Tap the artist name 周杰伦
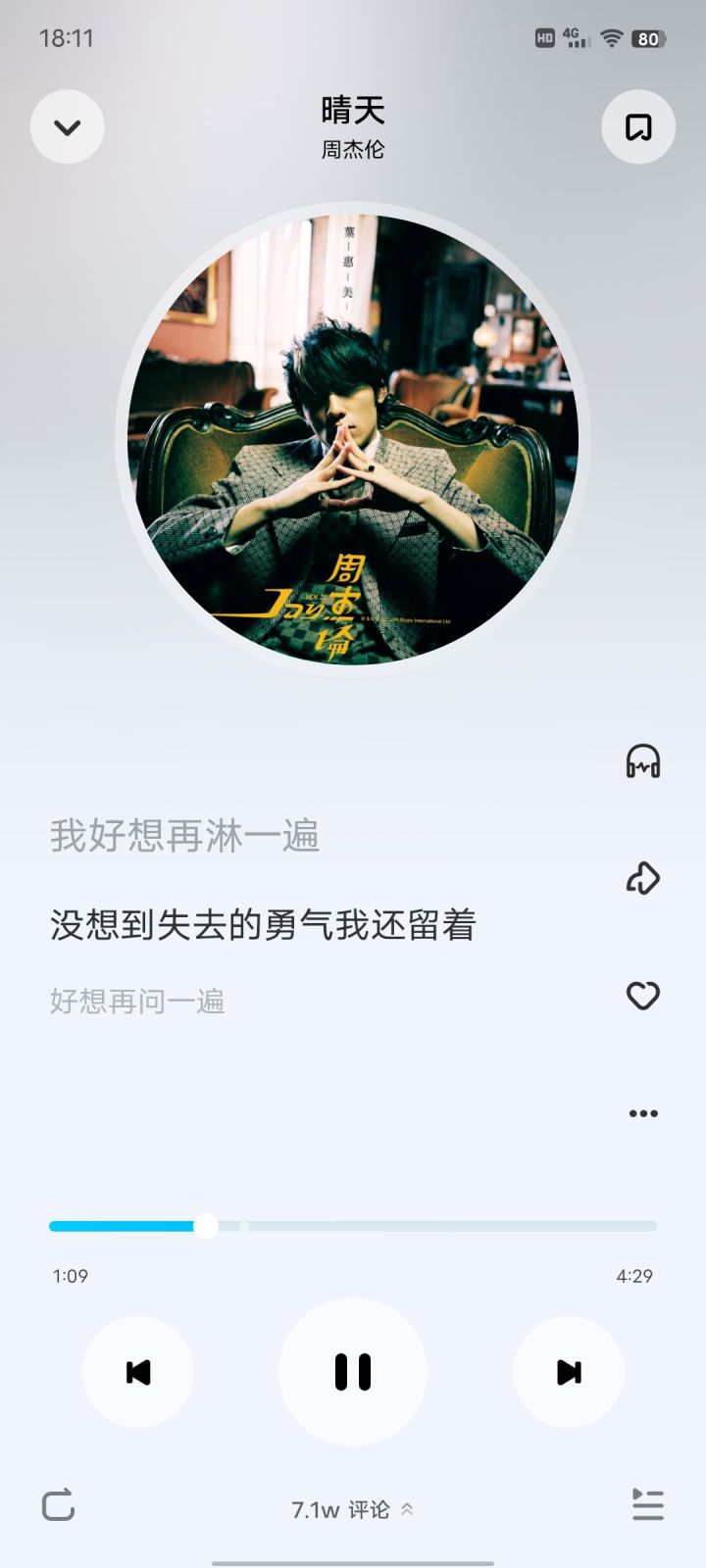 coord(353,149)
